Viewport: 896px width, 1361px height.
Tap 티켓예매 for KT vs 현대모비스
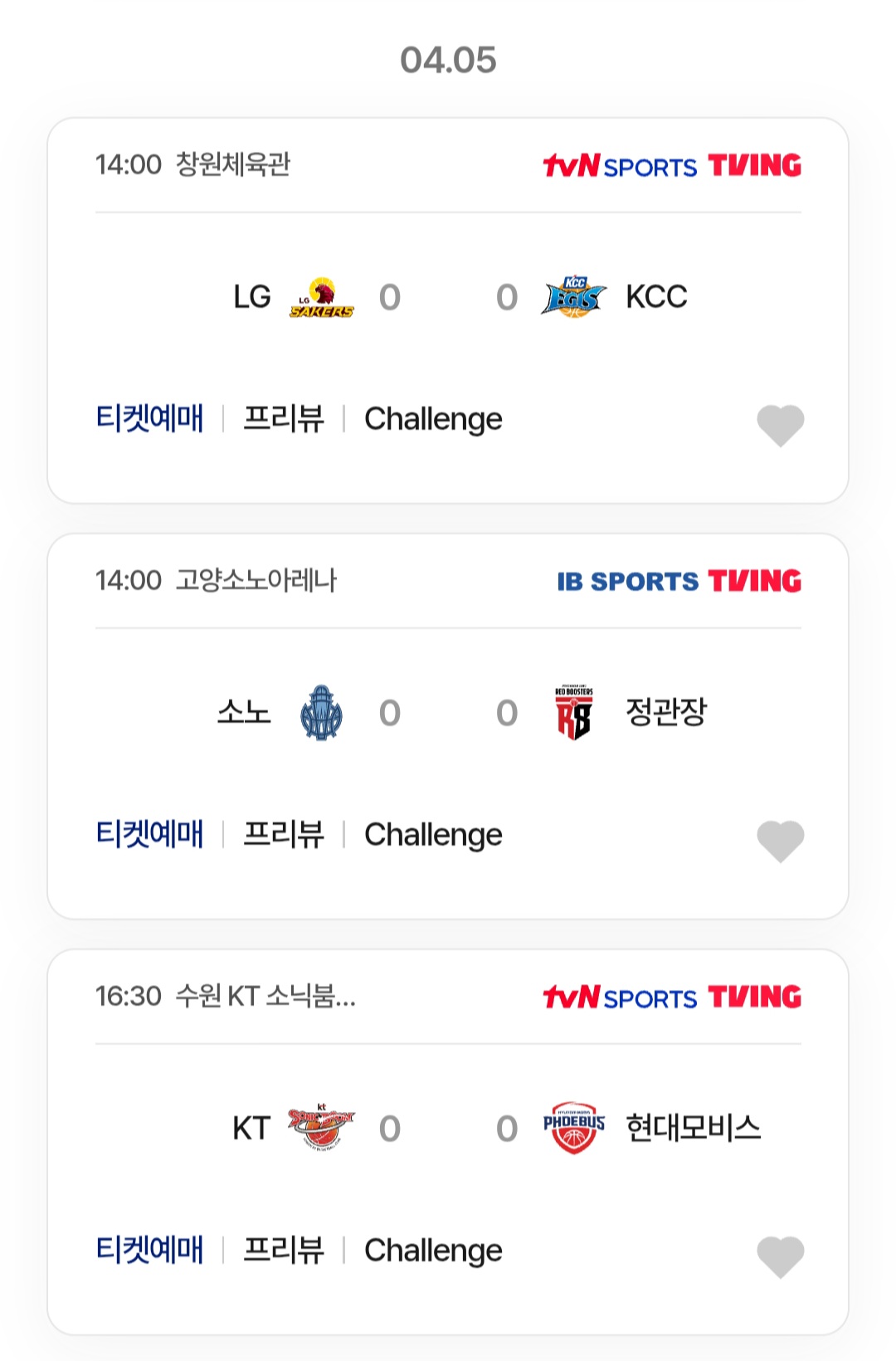[150, 1250]
